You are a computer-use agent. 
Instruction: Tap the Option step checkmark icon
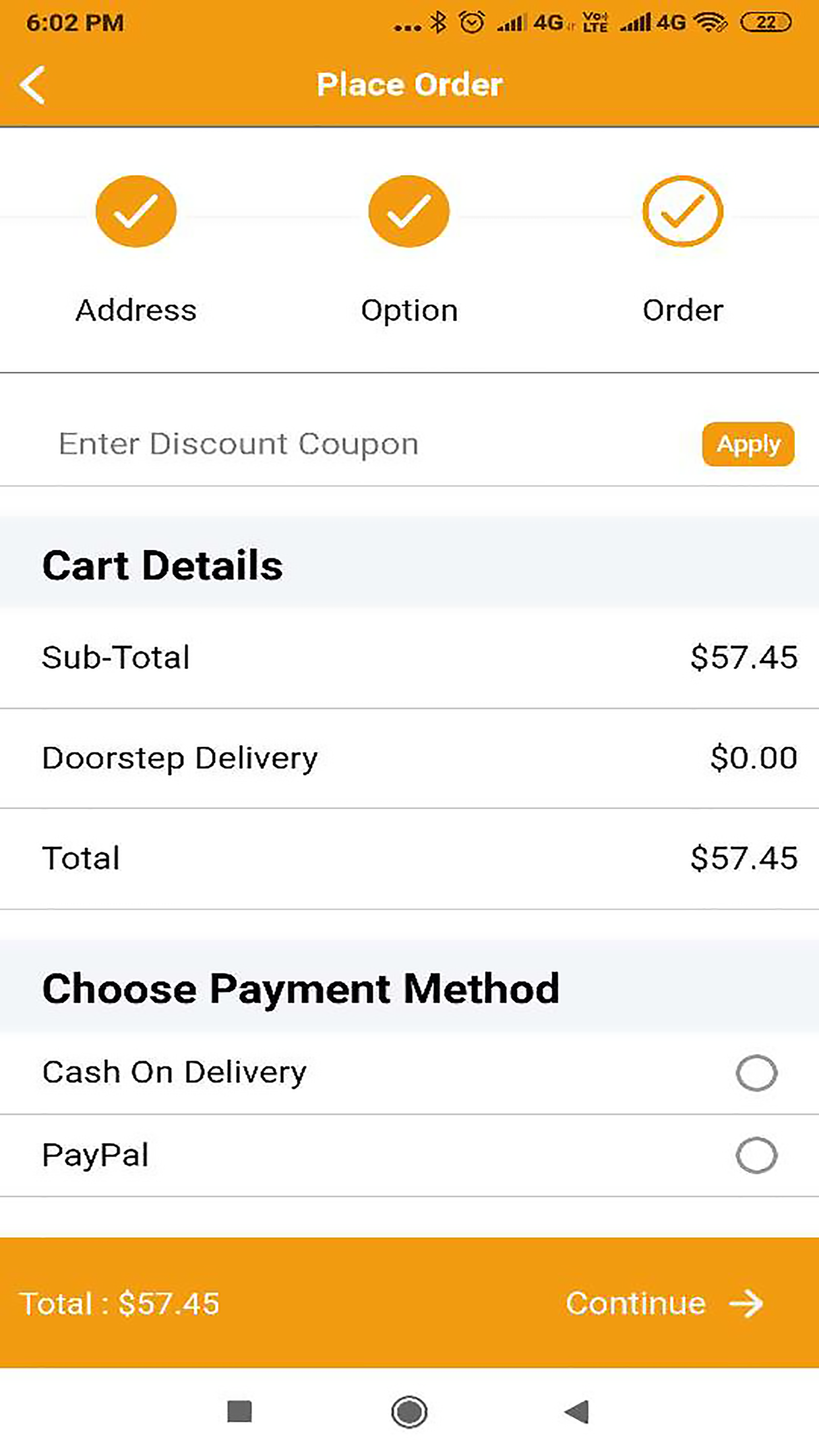409,211
